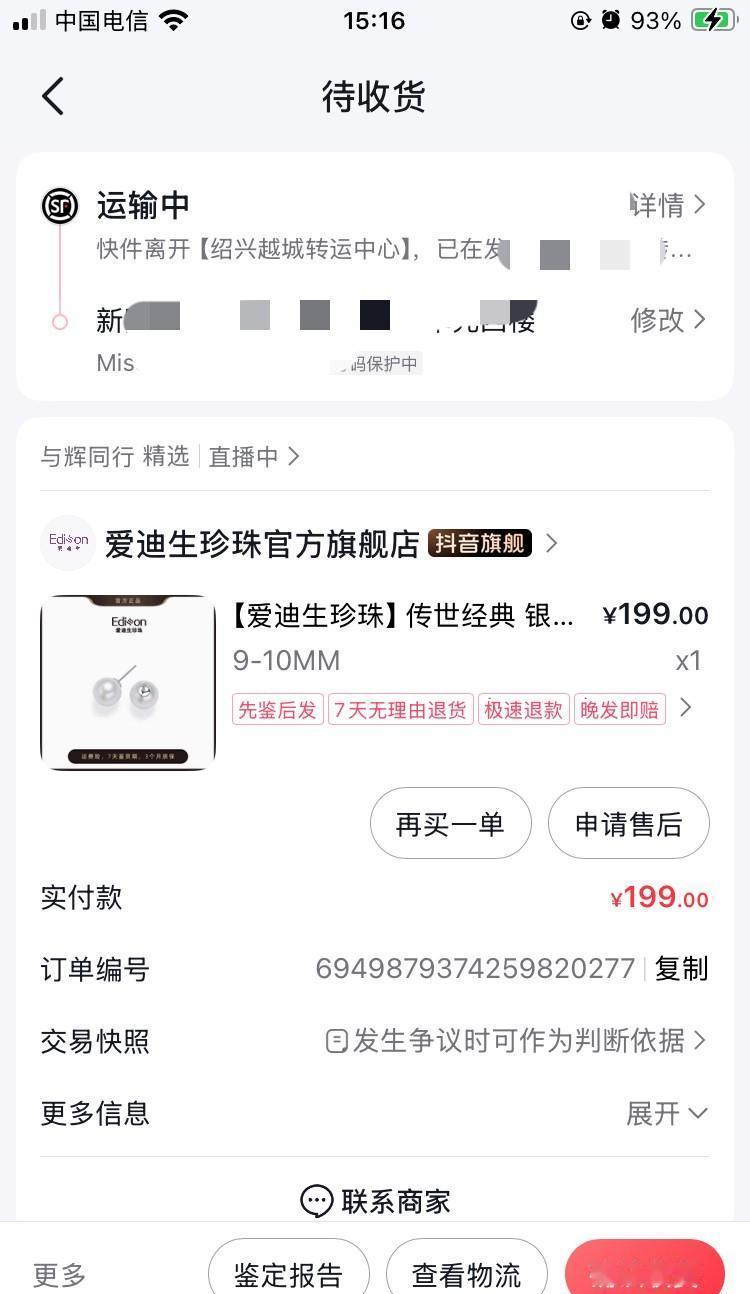Tap the charging battery icon in status bar

(x=712, y=19)
